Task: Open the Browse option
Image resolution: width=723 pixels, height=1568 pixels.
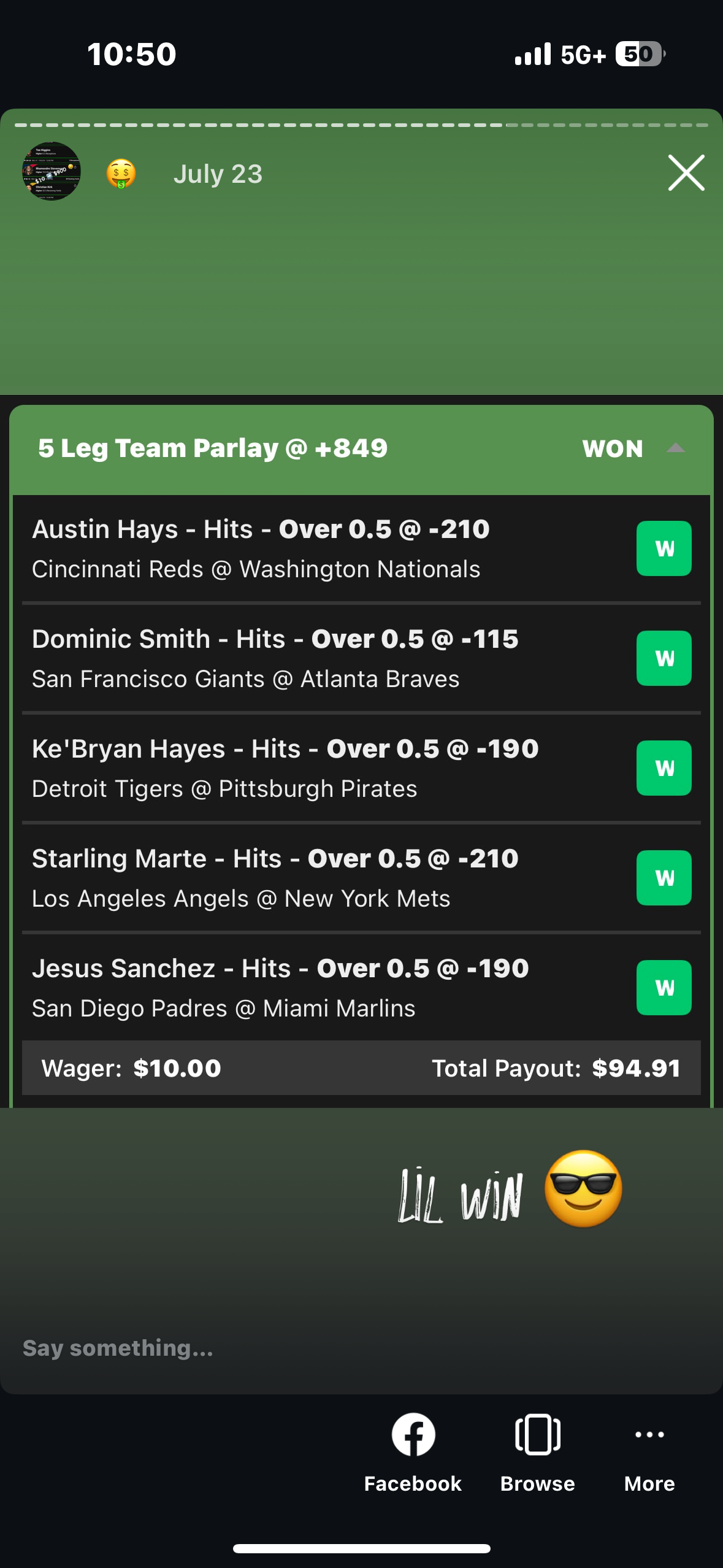Action: click(x=537, y=1451)
